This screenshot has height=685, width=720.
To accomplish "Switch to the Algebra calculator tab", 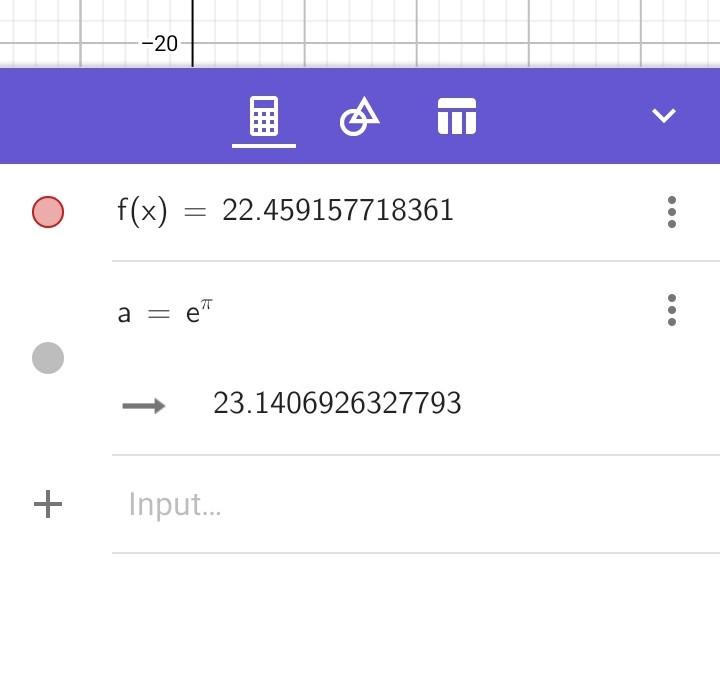I will point(264,117).
